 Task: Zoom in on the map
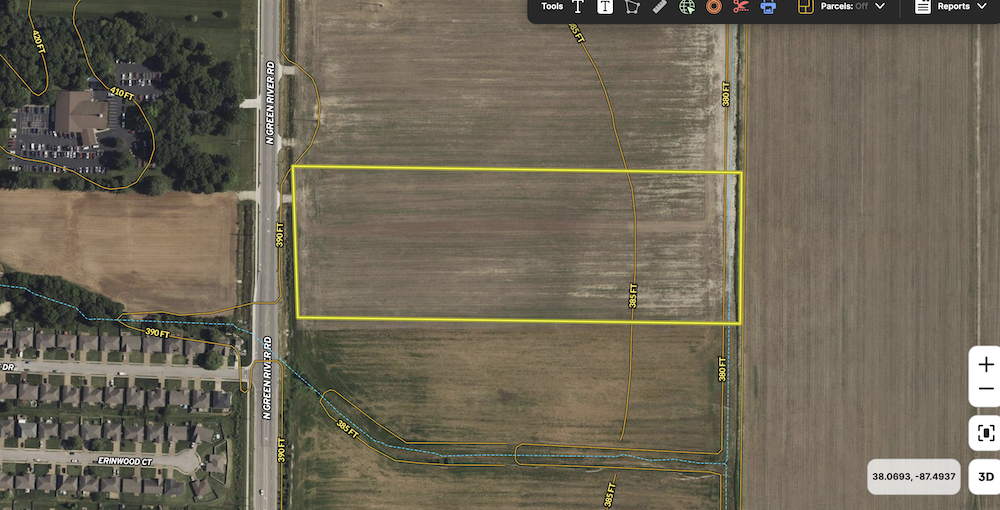(985, 364)
